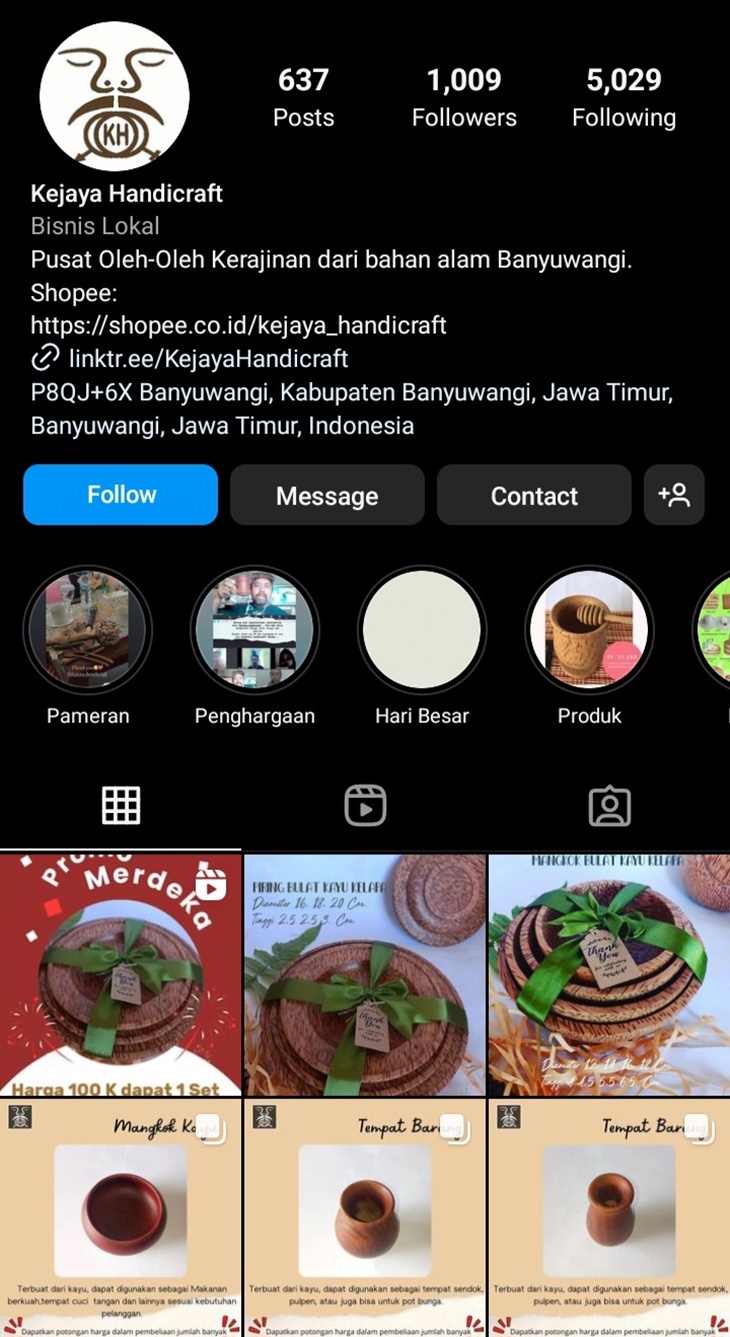Tap the Contact button
The image size is (730, 1337).
(x=534, y=495)
